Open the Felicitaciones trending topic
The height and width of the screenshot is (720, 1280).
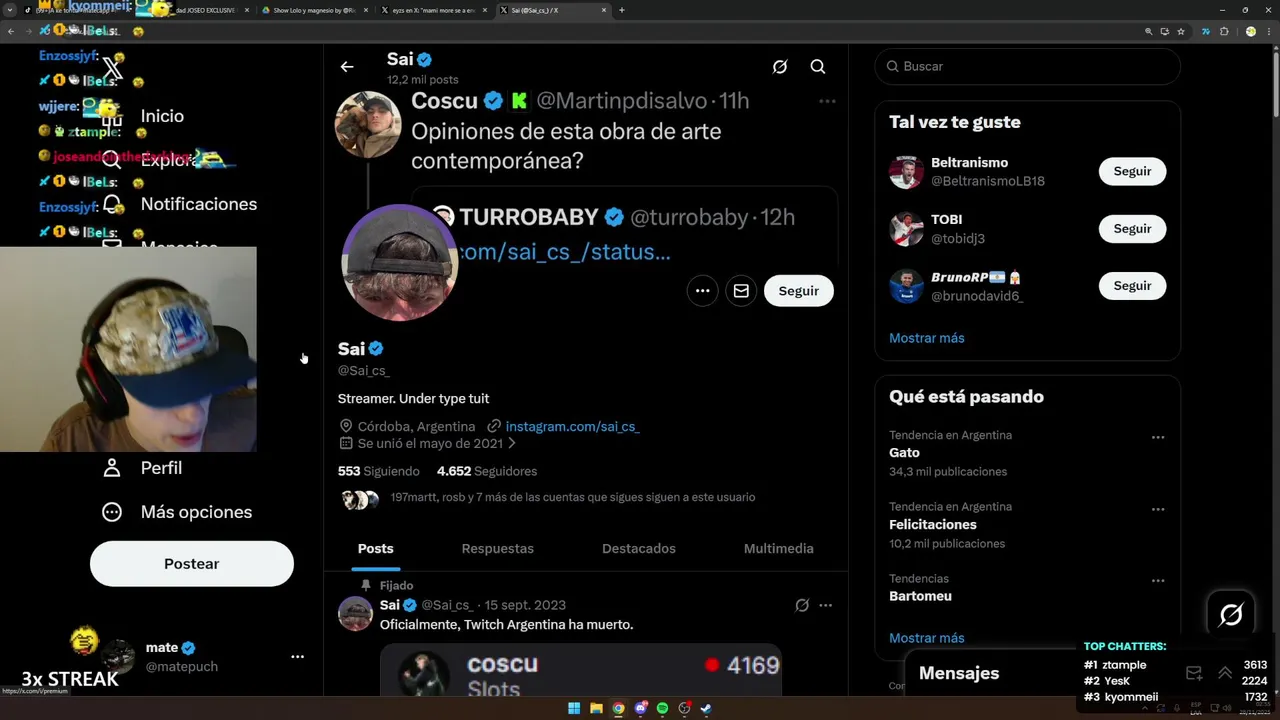pyautogui.click(x=932, y=524)
